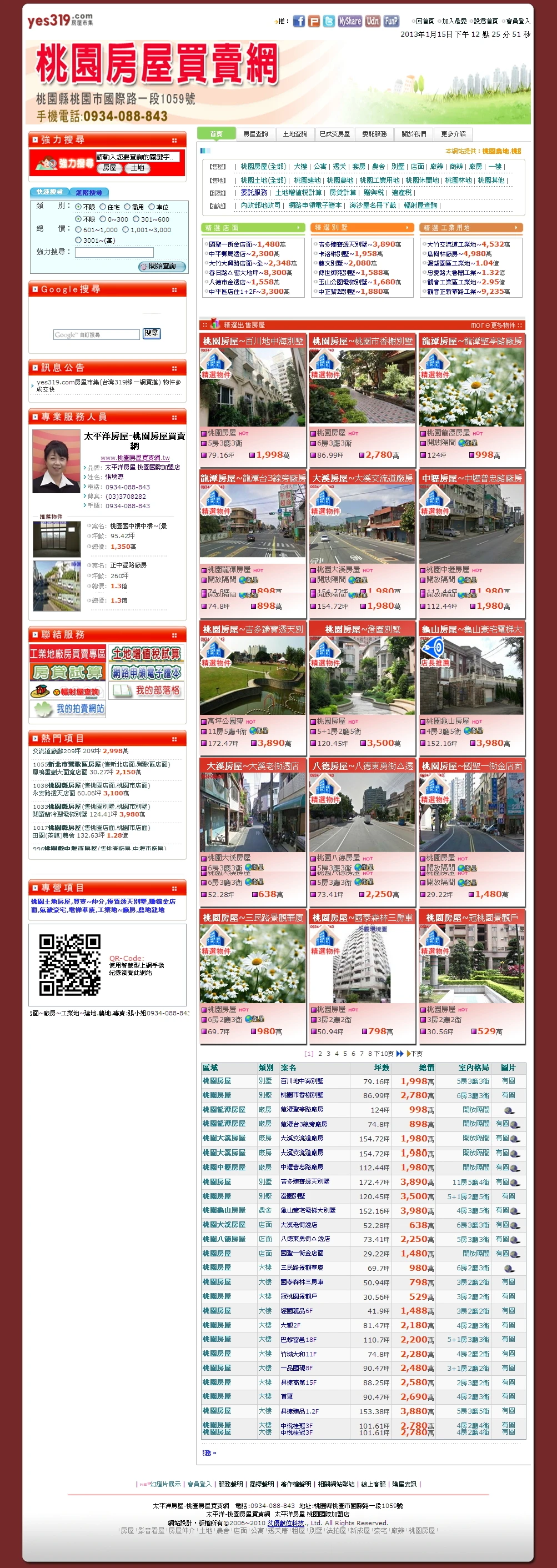The height and width of the screenshot is (1568, 557).
Task: Tap the more 更多物件 link
Action: (495, 325)
